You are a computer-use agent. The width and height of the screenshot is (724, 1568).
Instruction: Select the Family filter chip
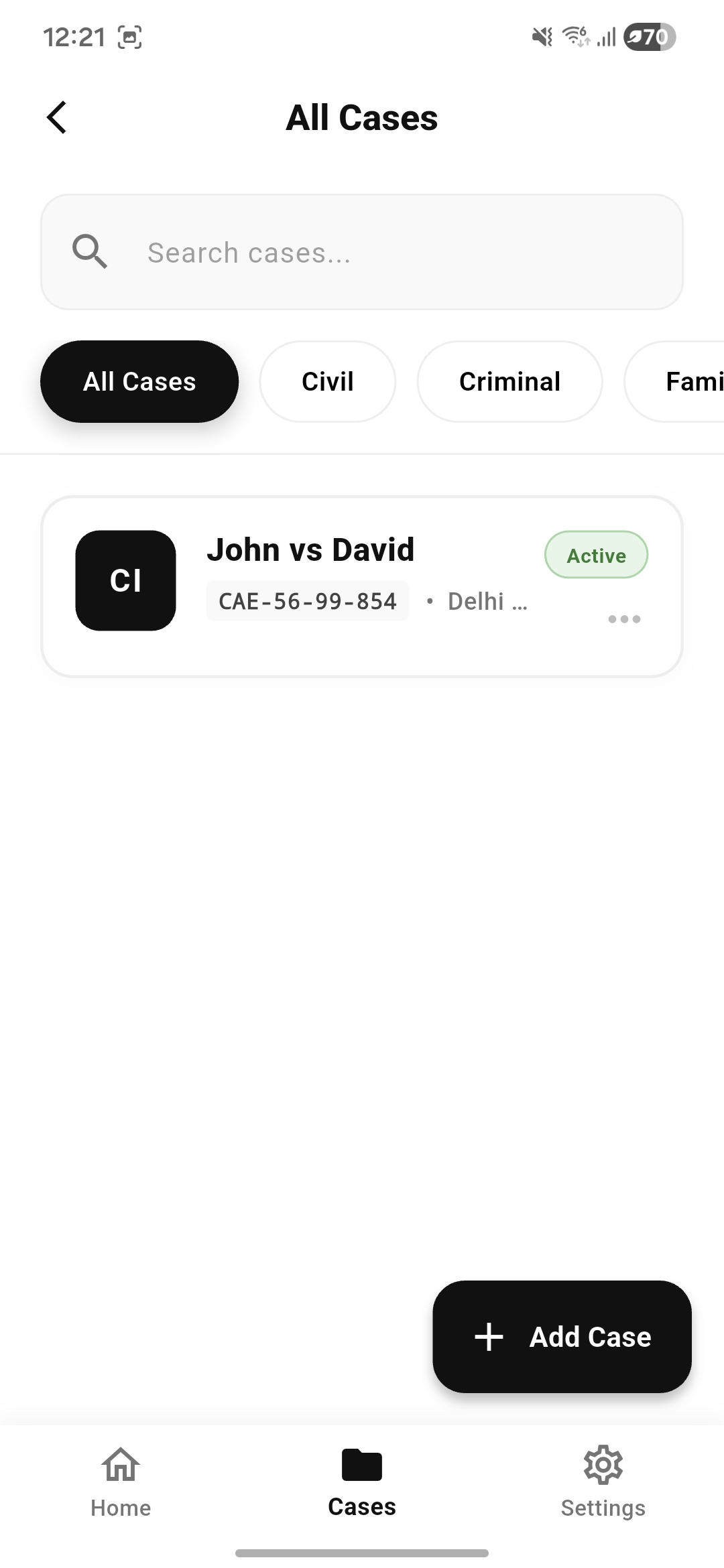point(684,382)
